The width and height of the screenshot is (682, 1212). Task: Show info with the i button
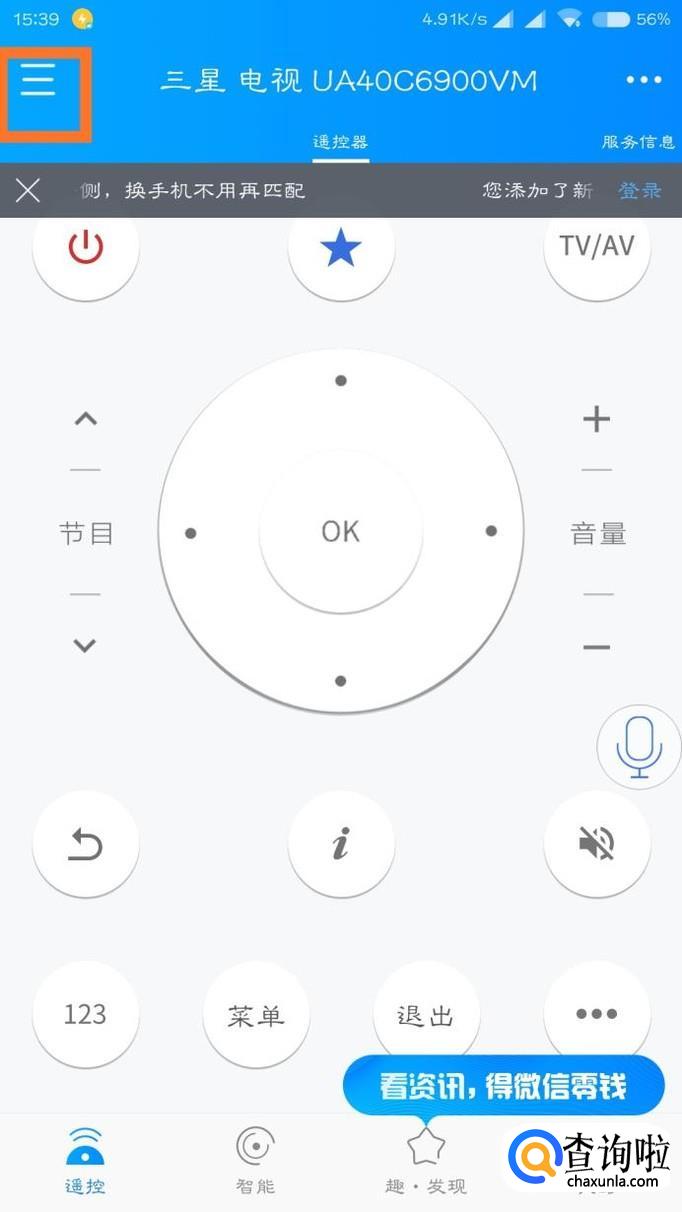[x=341, y=846]
